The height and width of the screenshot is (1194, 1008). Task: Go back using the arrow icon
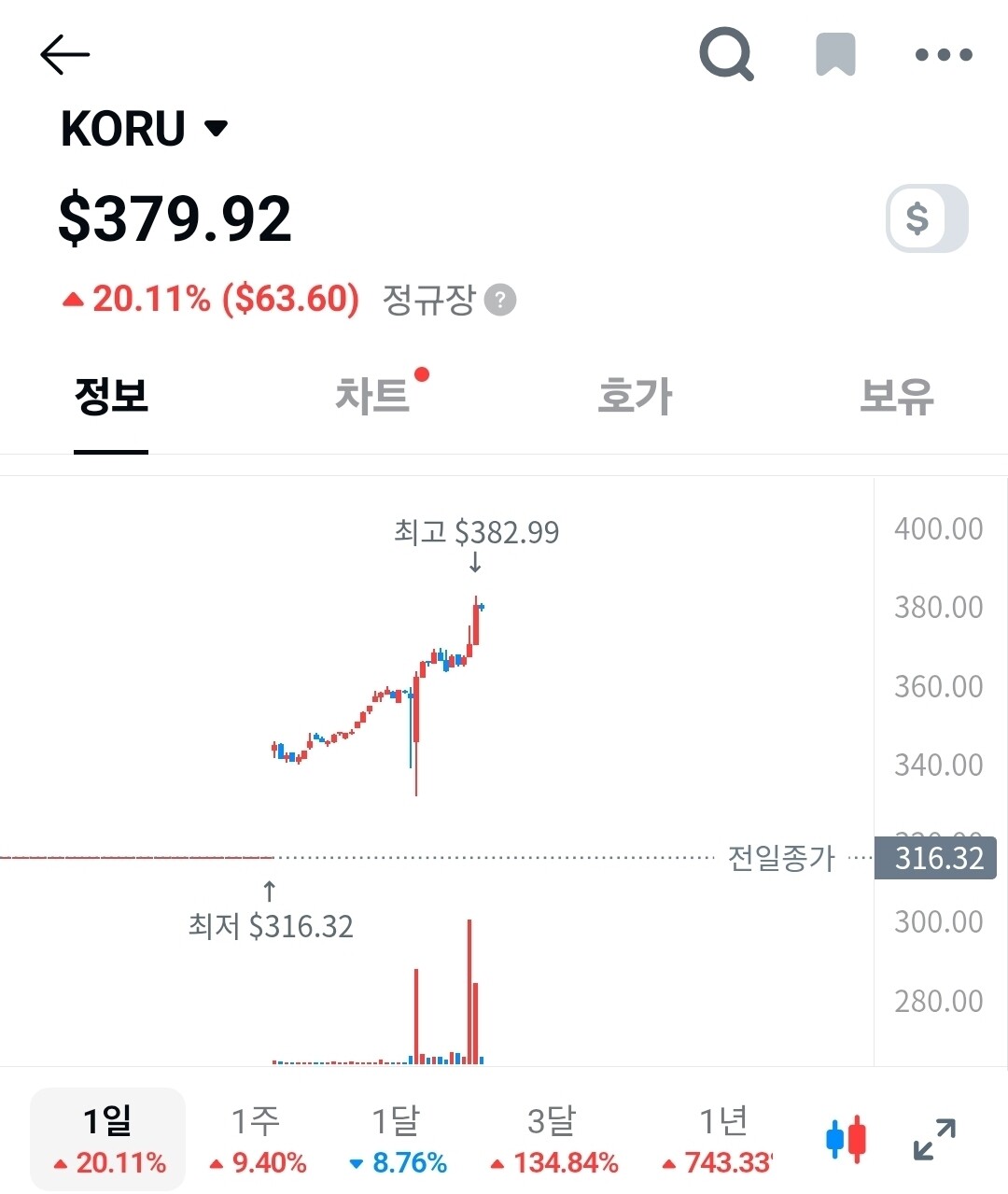(65, 55)
